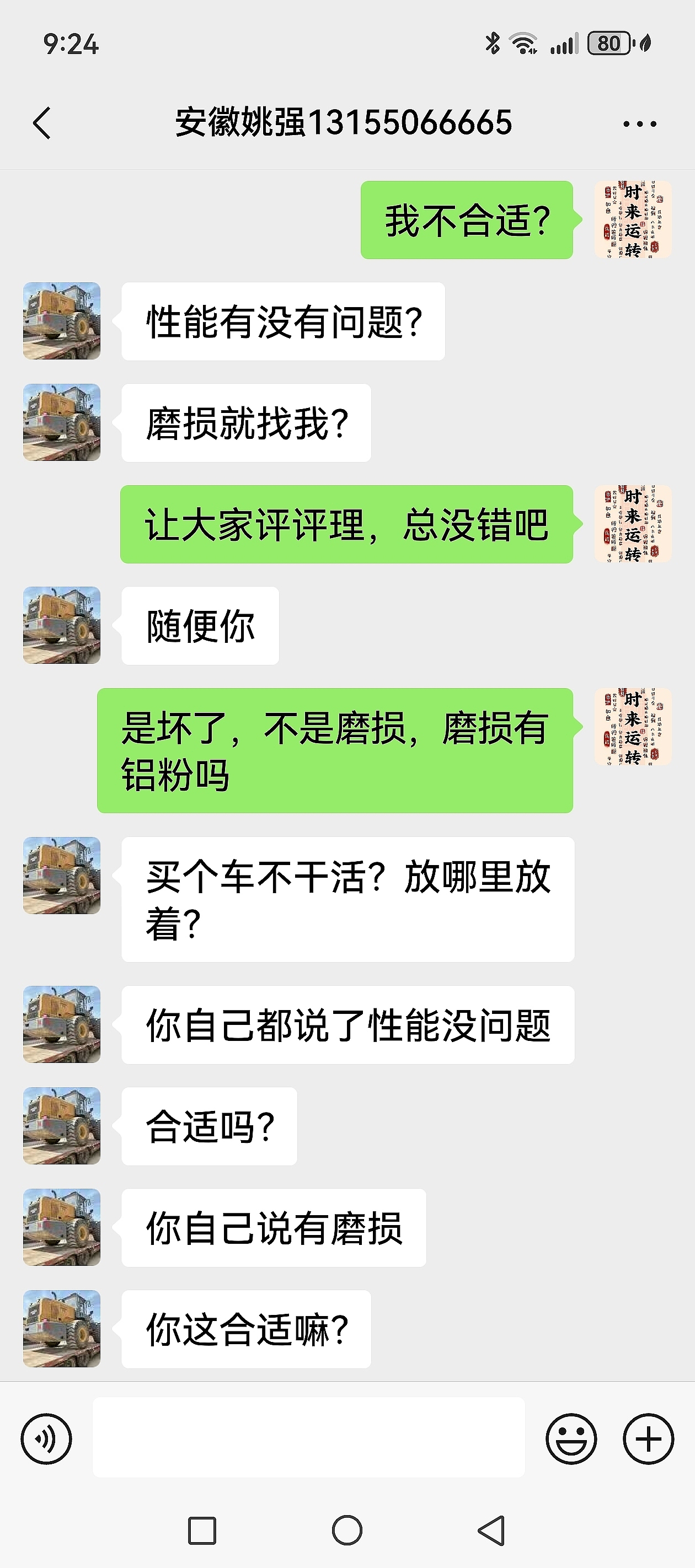This screenshot has width=695, height=1568.
Task: Tap the system home button
Action: pos(347,1531)
